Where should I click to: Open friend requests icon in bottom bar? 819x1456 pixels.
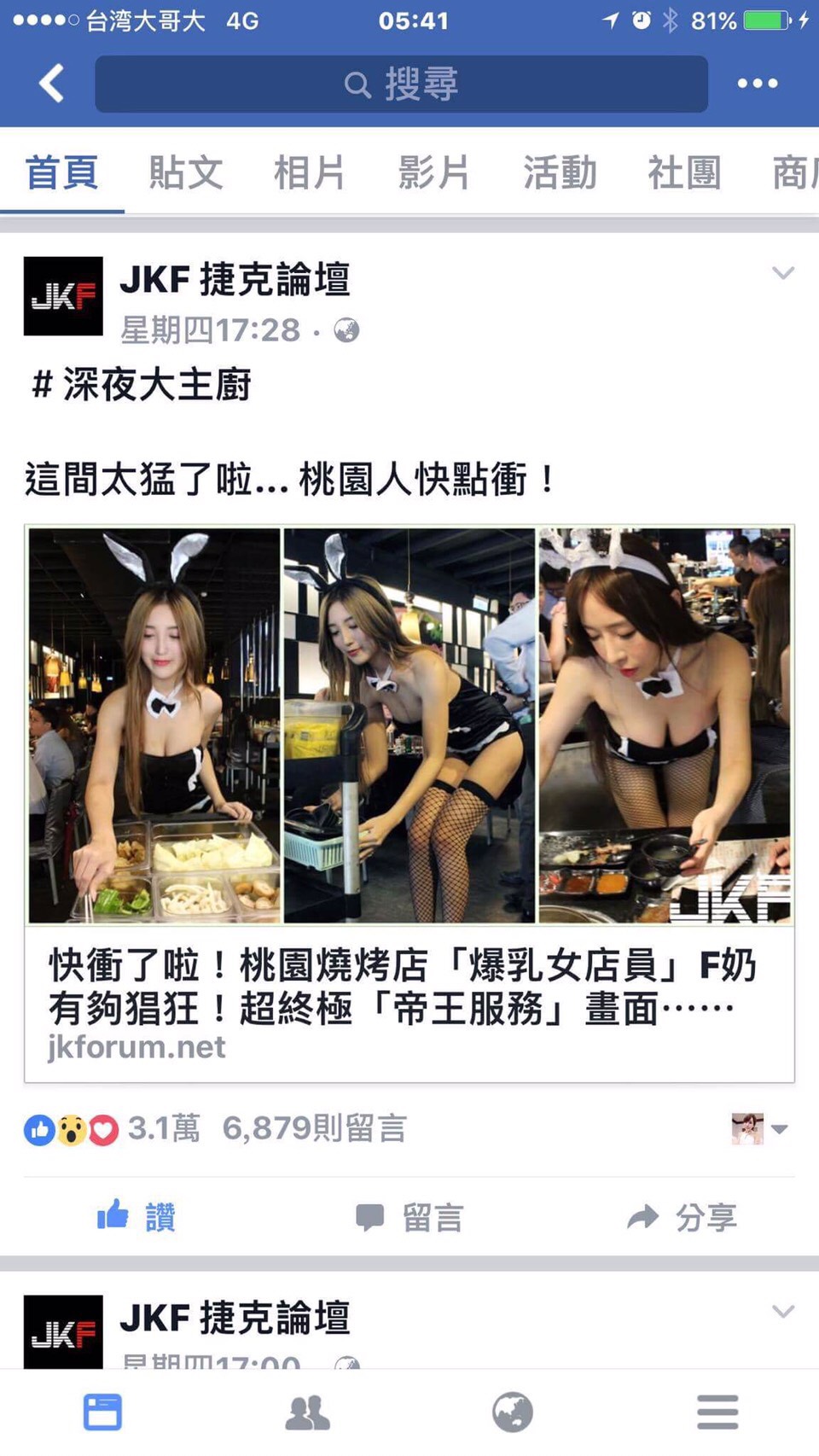point(307,1412)
